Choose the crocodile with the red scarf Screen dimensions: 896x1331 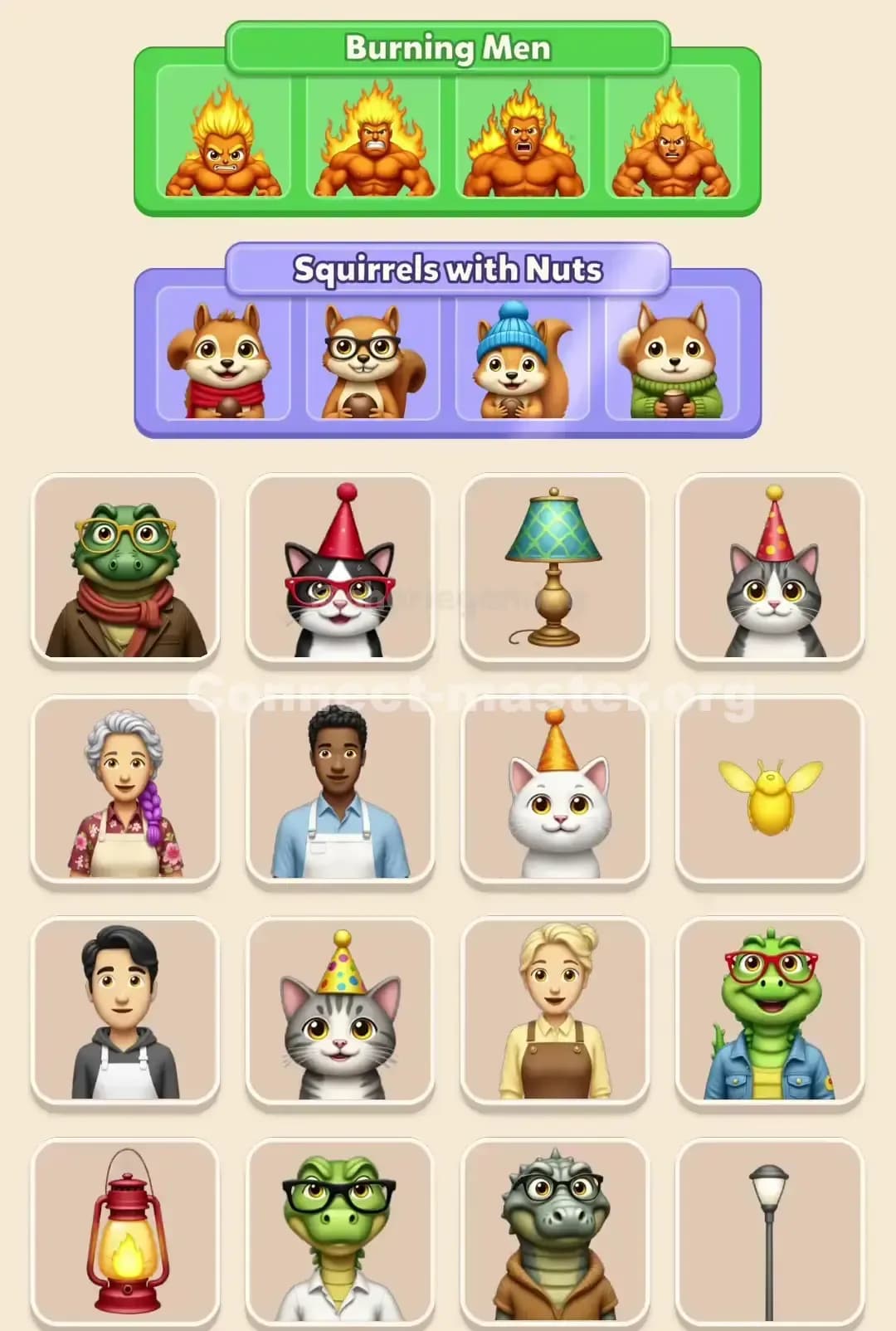[124, 564]
